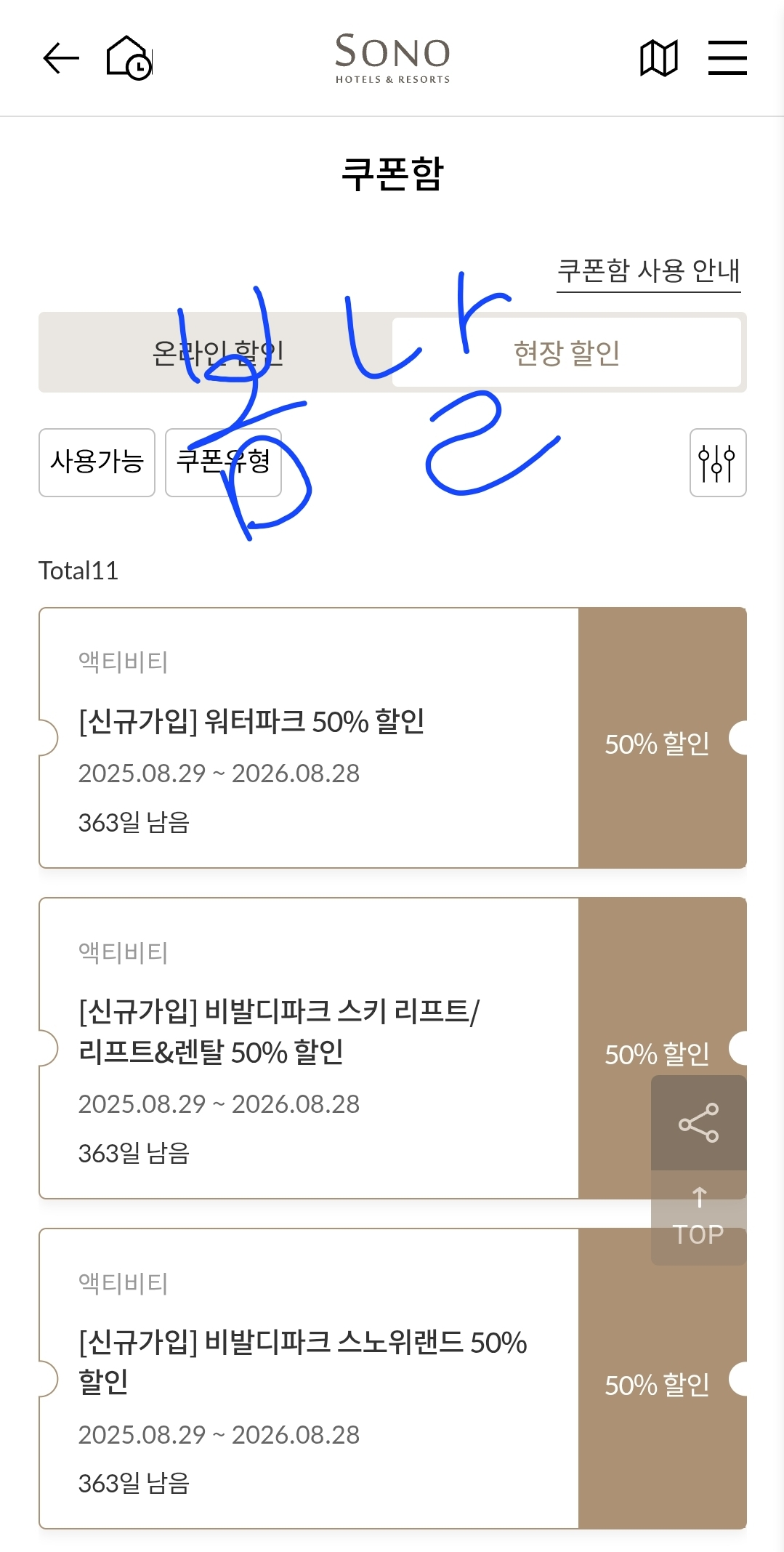Image resolution: width=784 pixels, height=1552 pixels.
Task: Open the recently viewed home icon
Action: pyautogui.click(x=129, y=58)
